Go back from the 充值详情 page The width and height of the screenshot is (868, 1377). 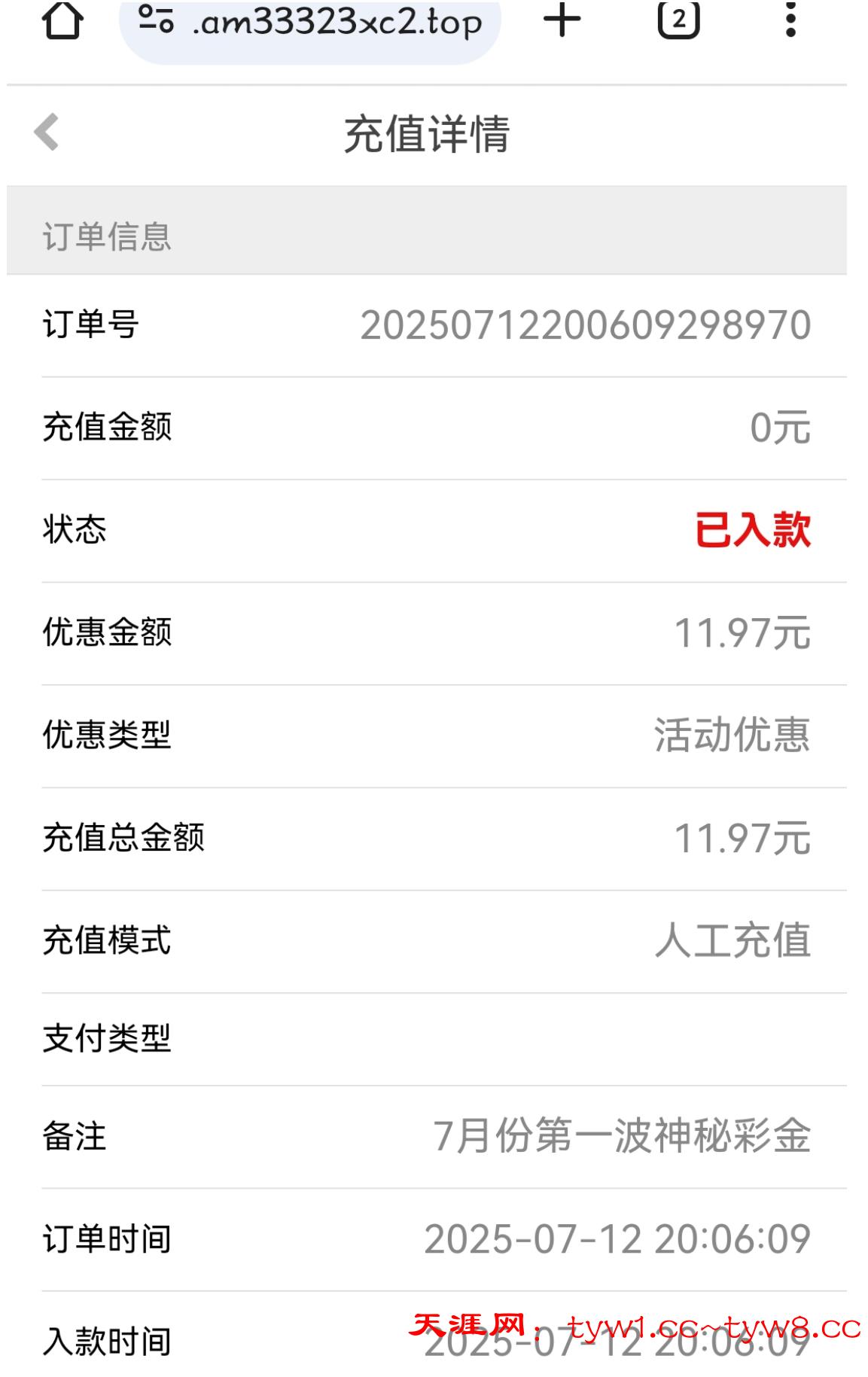click(47, 133)
